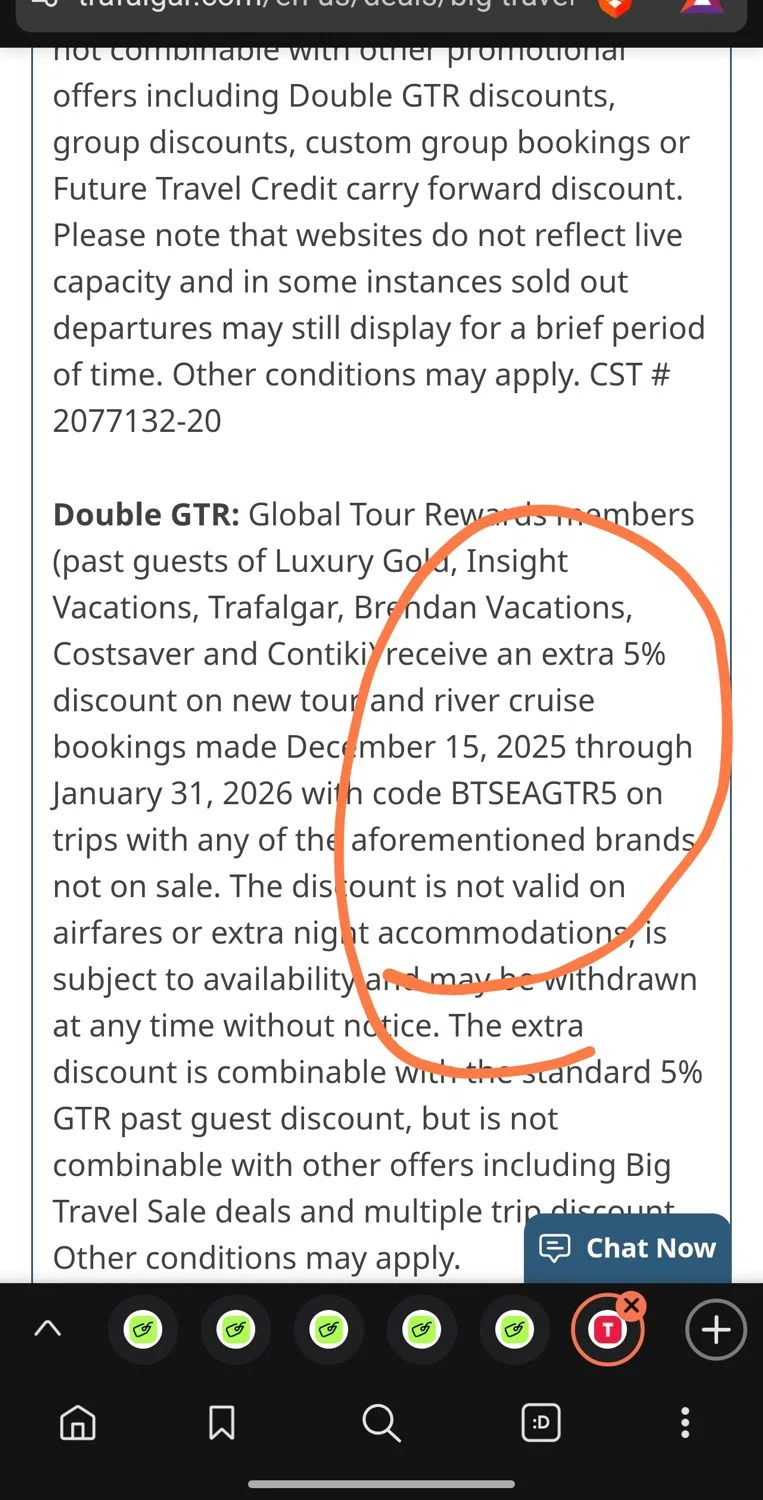Tap the search magnifier in the toolbar
Viewport: 763px width, 1500px height.
click(x=381, y=1422)
